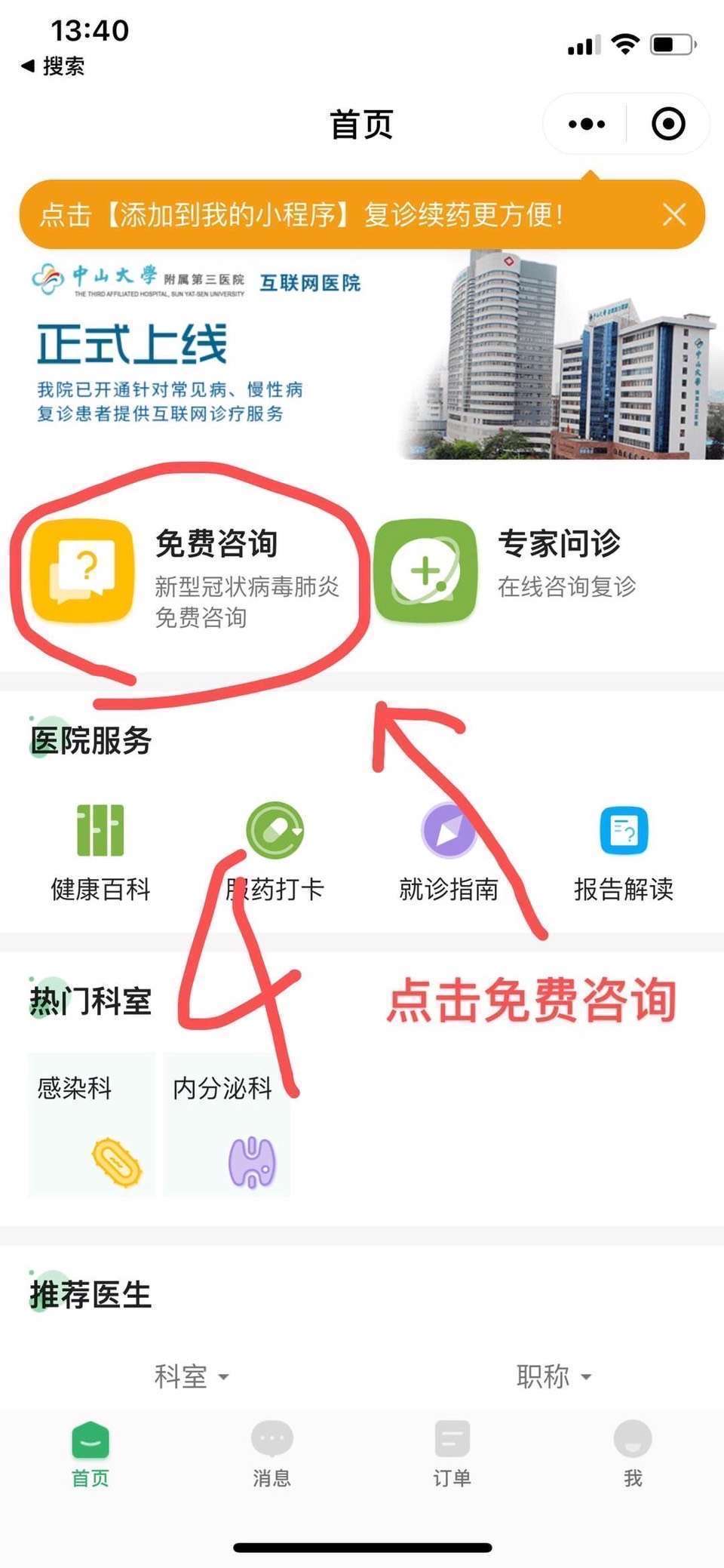Switch to the 消息 tab
This screenshot has width=724, height=1568.
271,1453
